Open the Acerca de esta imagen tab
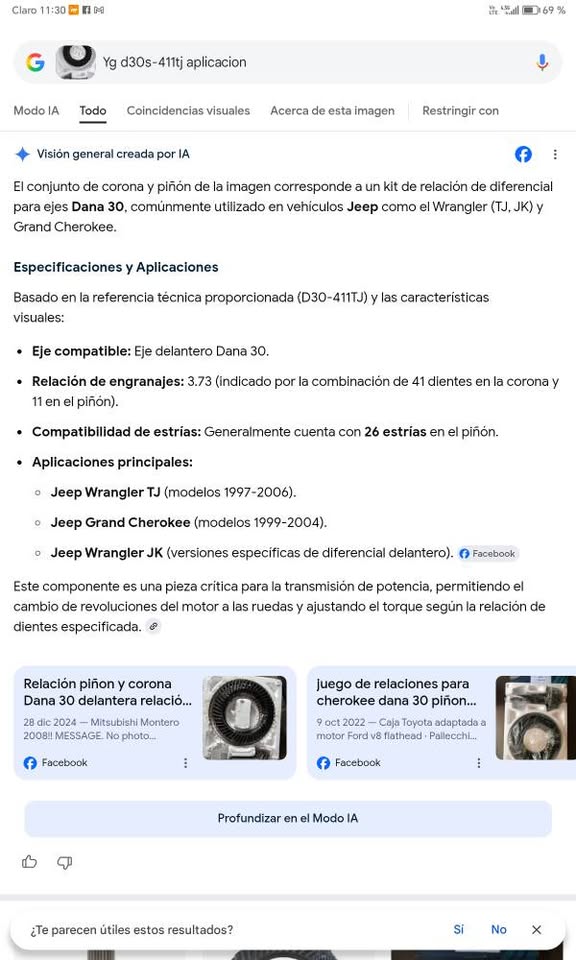This screenshot has width=576, height=960. (x=332, y=111)
